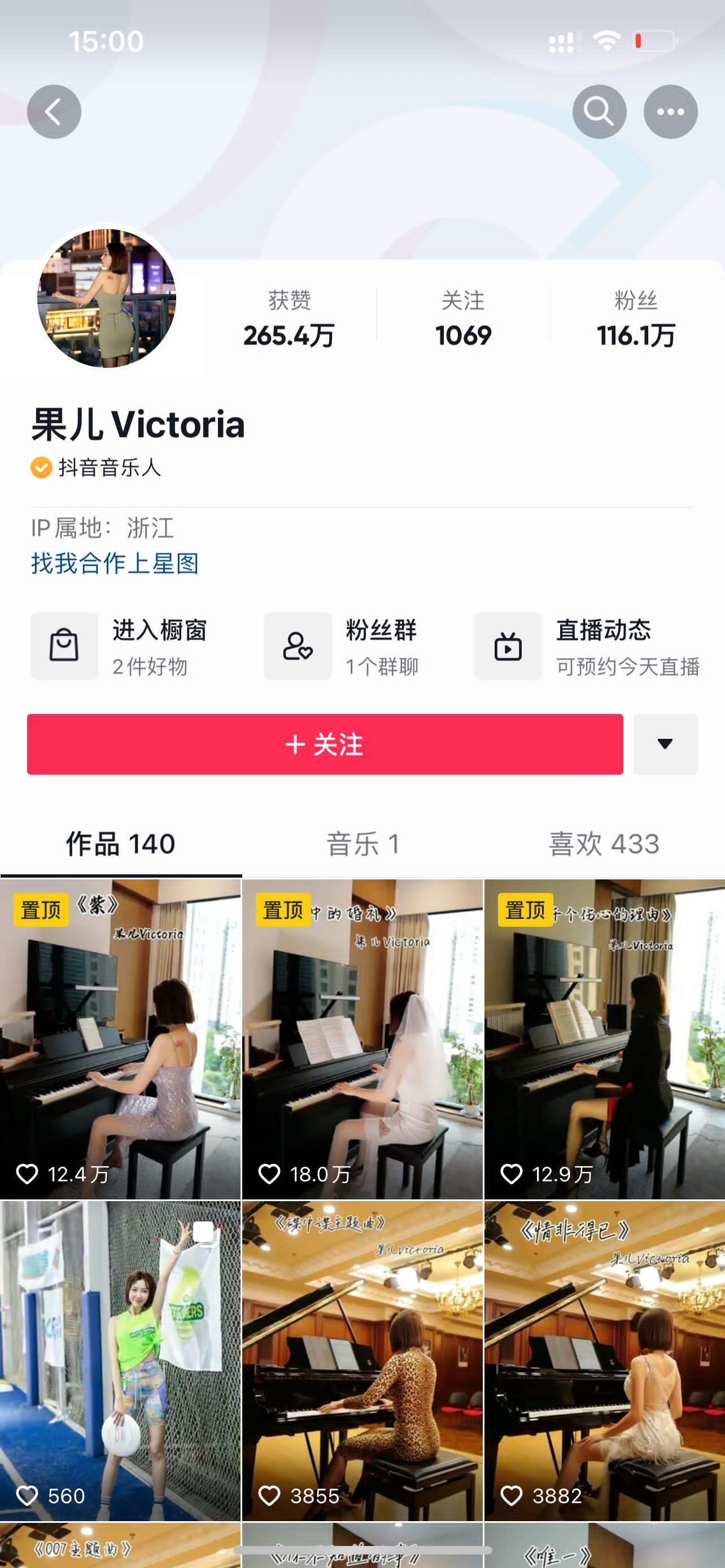Select the 作品 140 tab

pyautogui.click(x=120, y=844)
